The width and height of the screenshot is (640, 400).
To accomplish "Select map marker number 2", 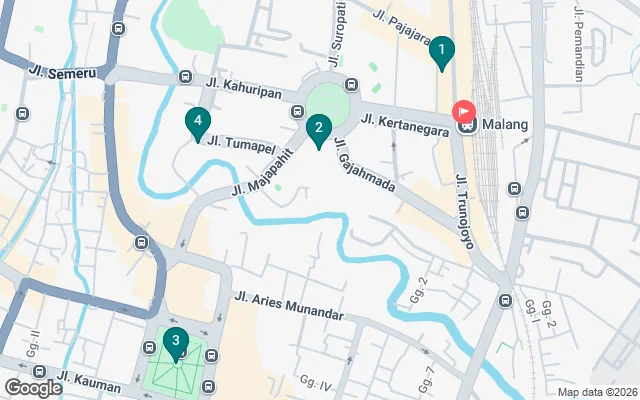I will pos(318,128).
